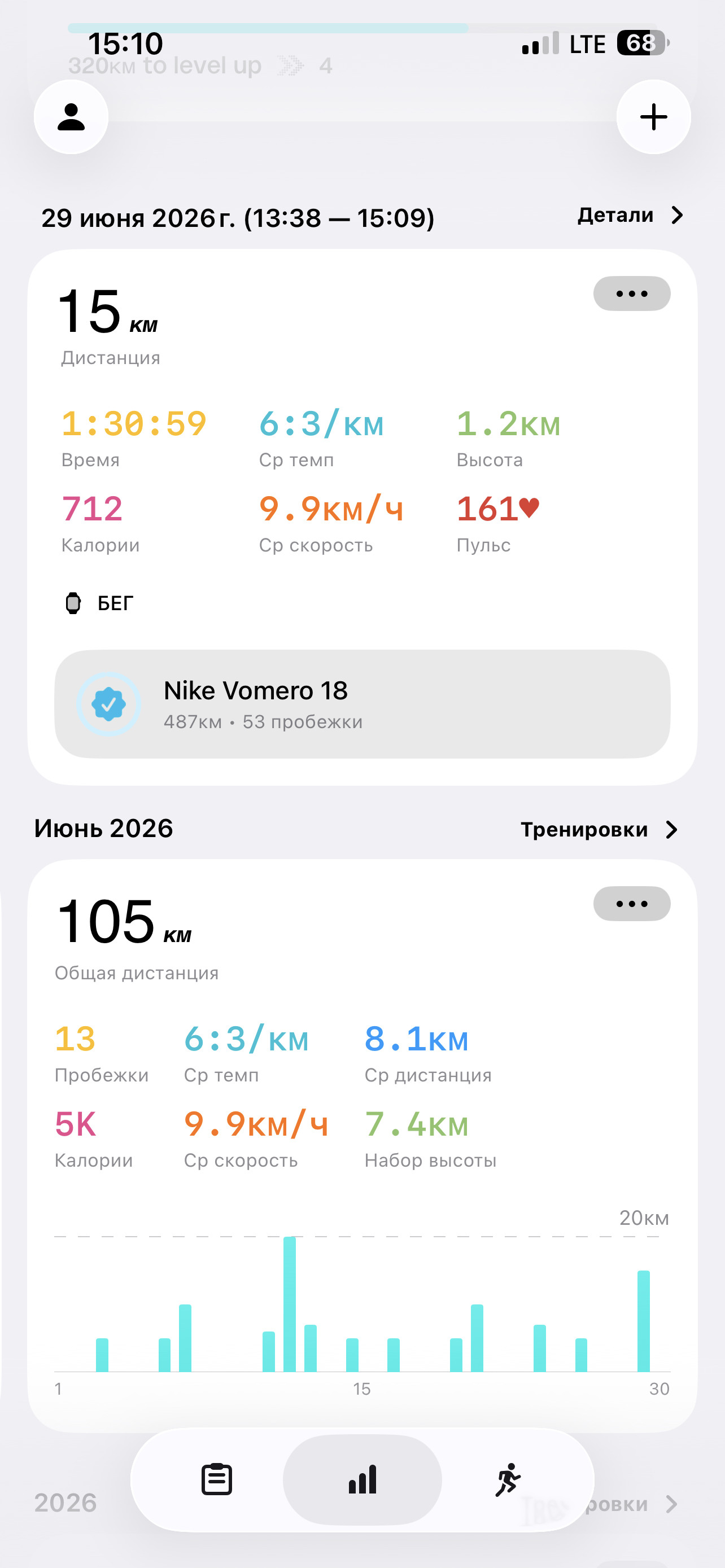Open Тренировки for Июнь 2026
The image size is (725, 1568).
599,830
